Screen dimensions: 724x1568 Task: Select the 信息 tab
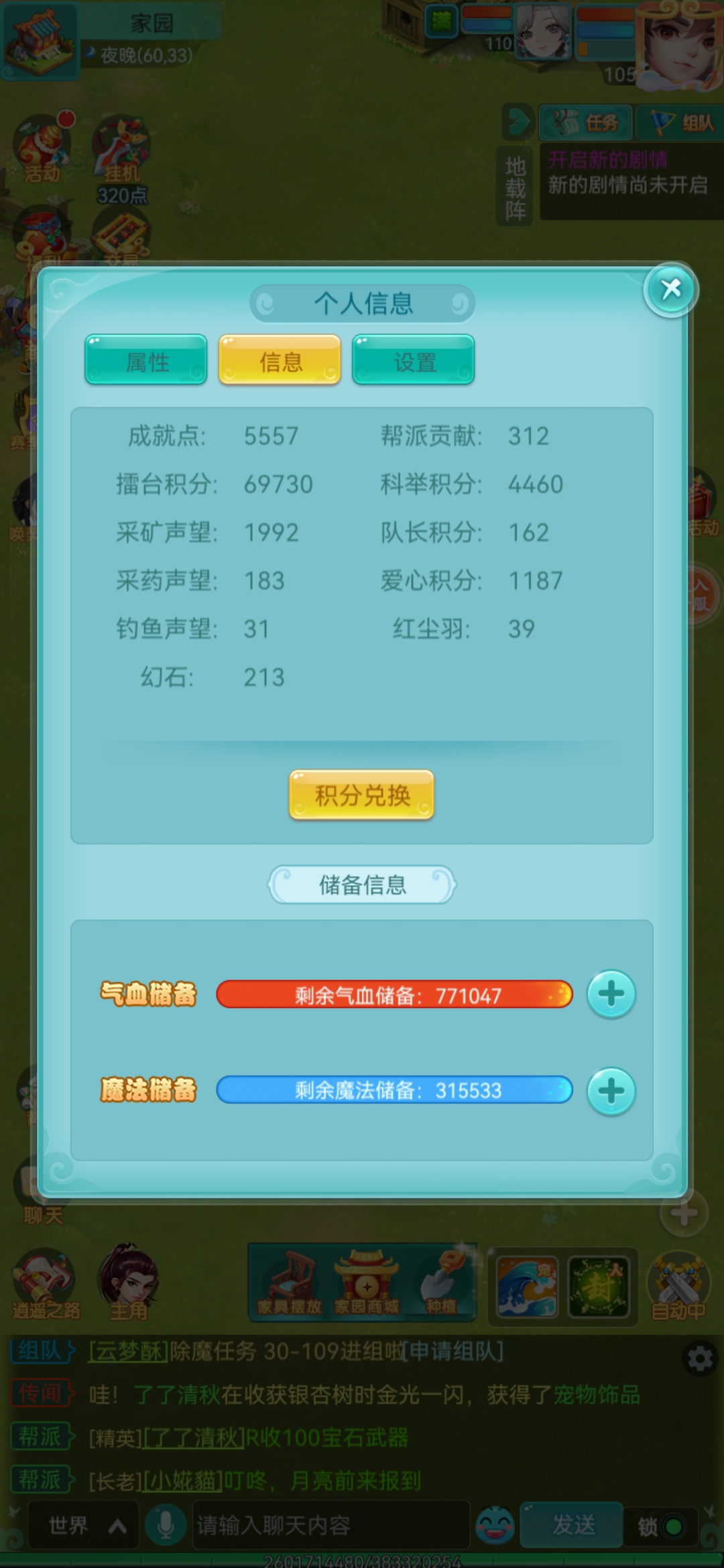coord(280,361)
